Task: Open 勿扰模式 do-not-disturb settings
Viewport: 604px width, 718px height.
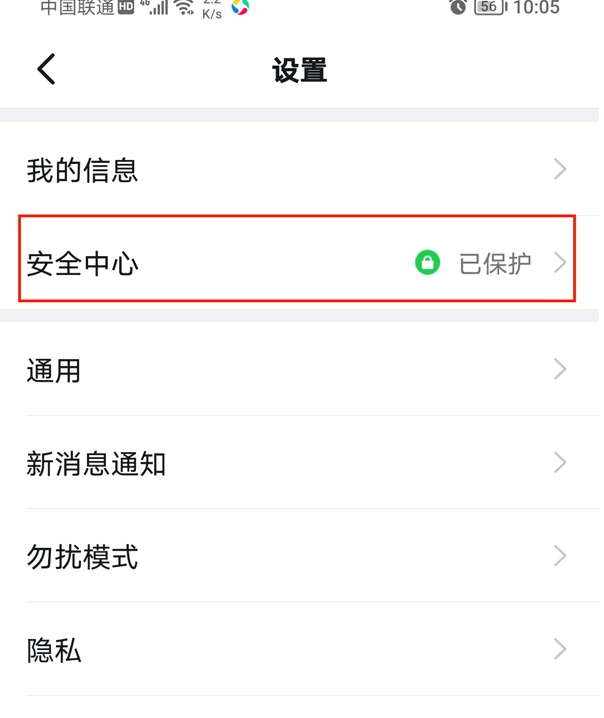Action: click(300, 556)
